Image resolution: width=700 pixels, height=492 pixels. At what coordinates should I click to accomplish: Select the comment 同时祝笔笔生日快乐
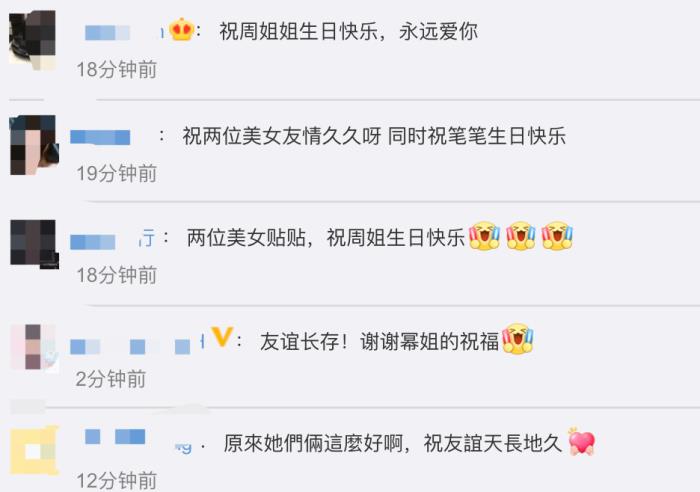pyautogui.click(x=477, y=136)
